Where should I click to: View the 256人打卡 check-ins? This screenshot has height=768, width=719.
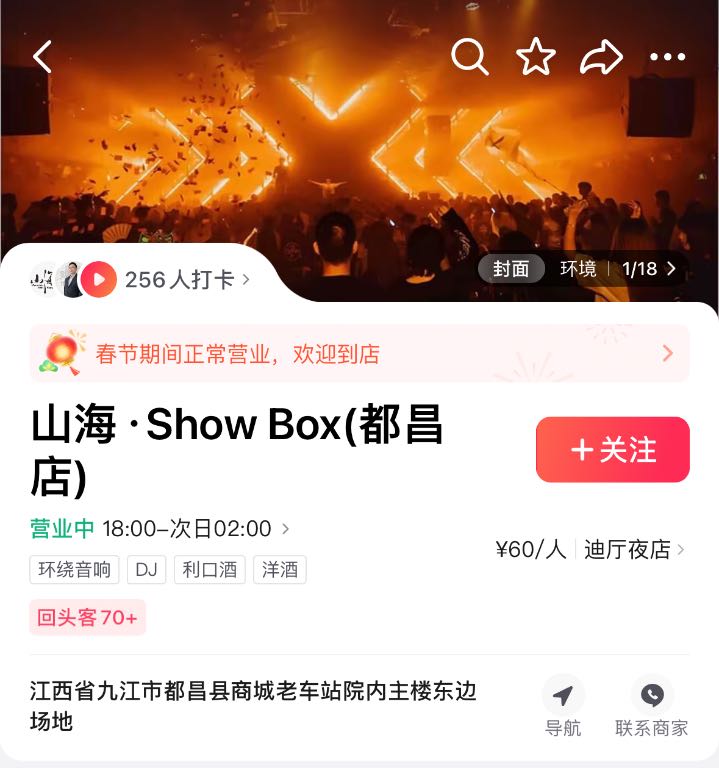(180, 279)
